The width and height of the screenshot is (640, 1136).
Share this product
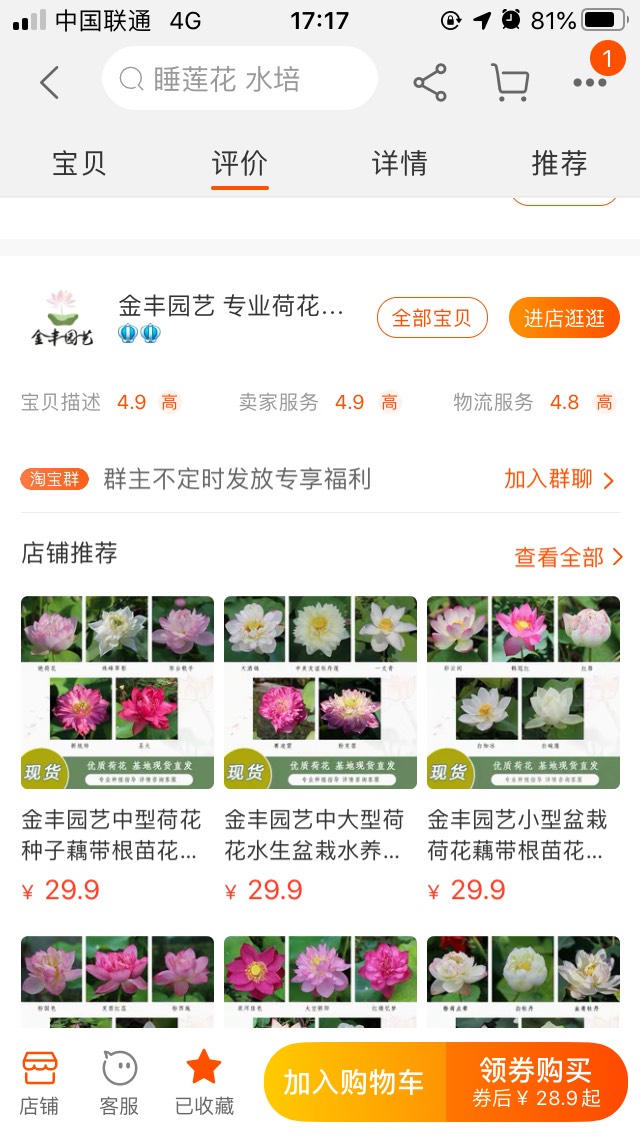pyautogui.click(x=430, y=82)
